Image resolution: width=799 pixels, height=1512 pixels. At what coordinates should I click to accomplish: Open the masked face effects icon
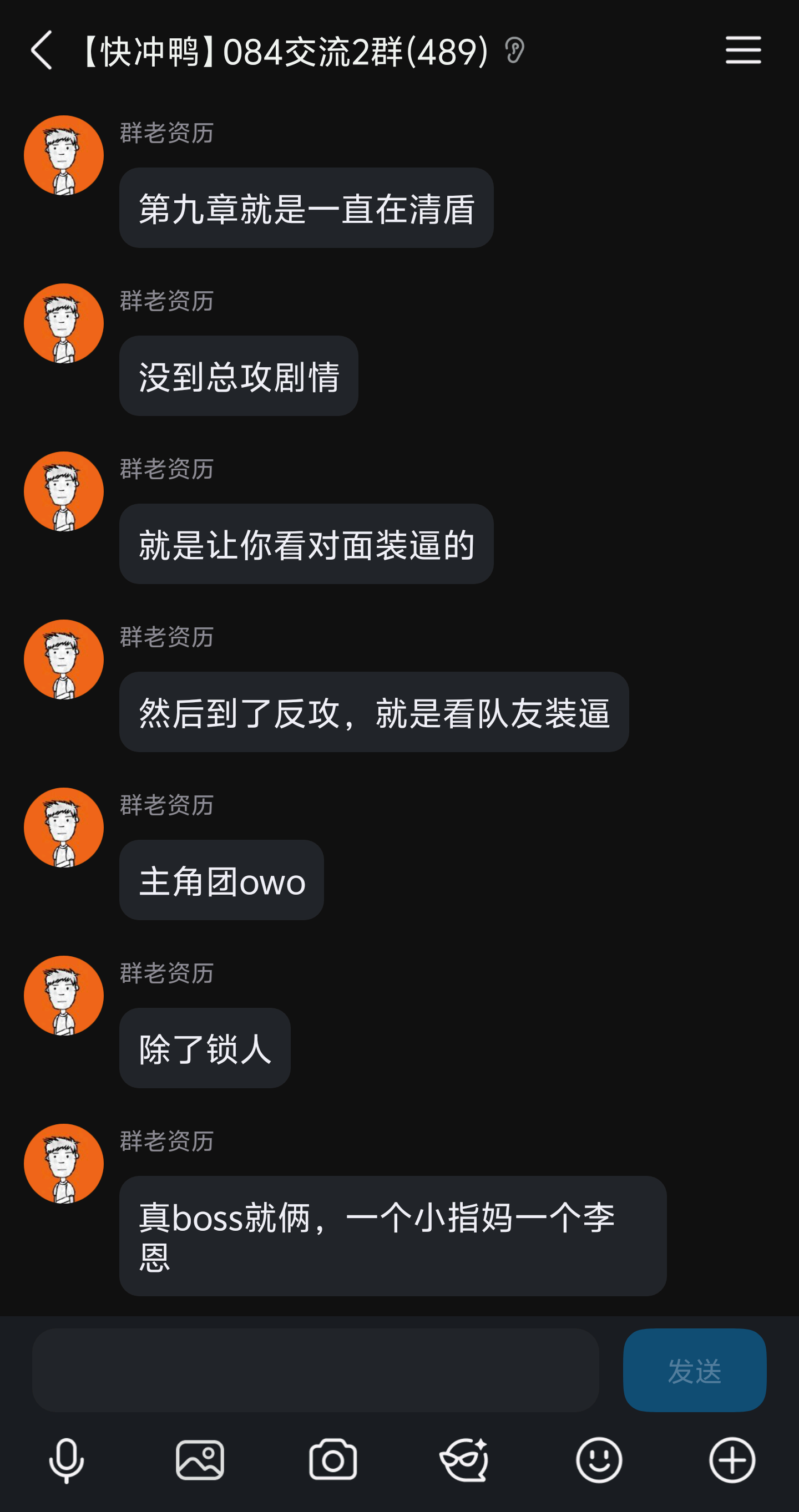point(465,1460)
